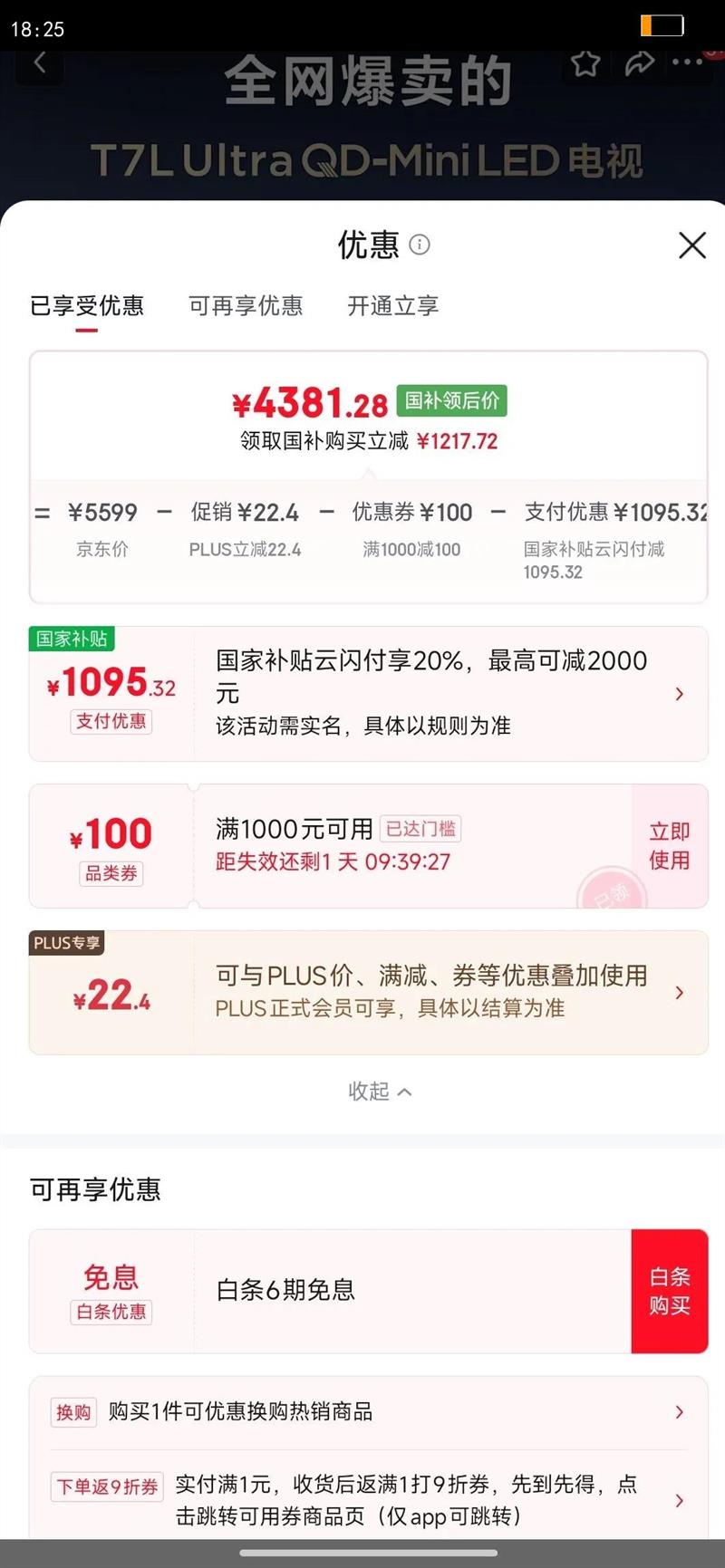The image size is (725, 1568).
Task: Open the 换购 hot items offer
Action: click(x=369, y=1412)
